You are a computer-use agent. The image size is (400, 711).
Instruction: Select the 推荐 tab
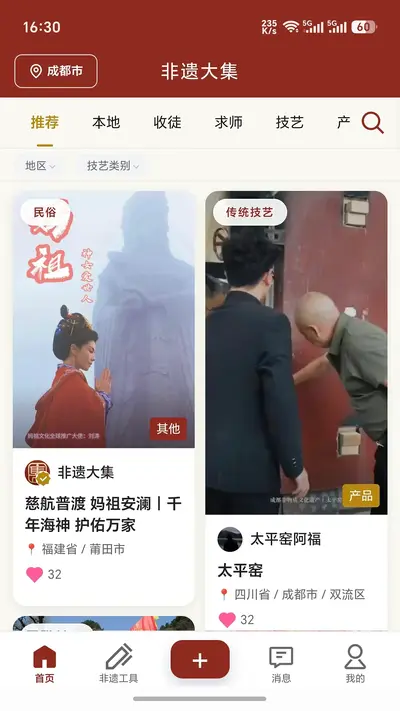click(45, 122)
